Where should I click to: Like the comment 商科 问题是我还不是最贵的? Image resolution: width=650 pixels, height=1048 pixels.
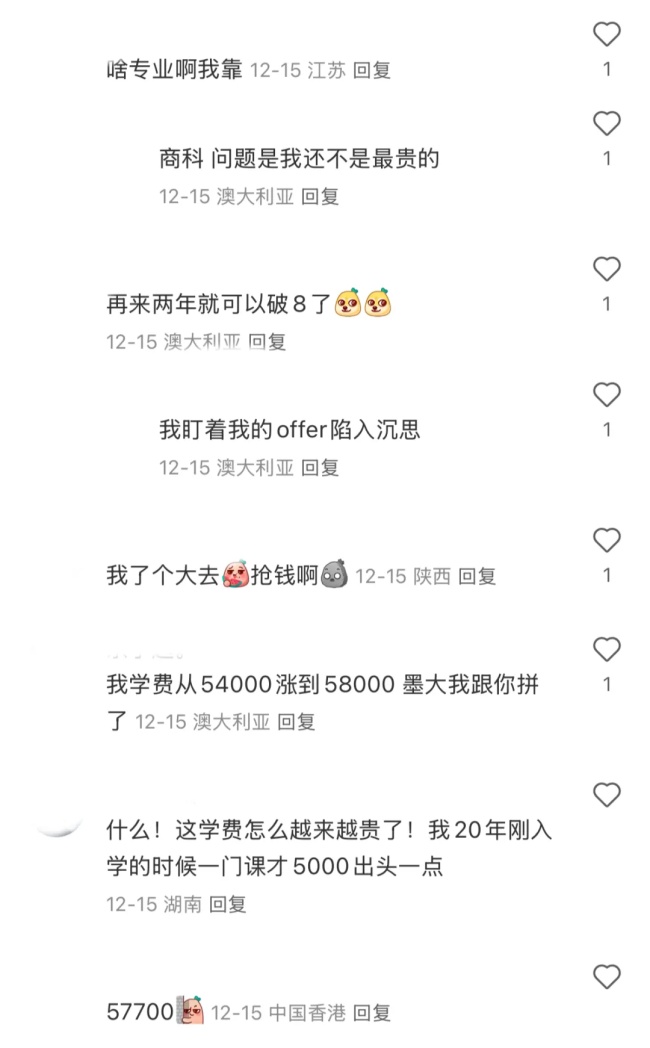point(606,124)
